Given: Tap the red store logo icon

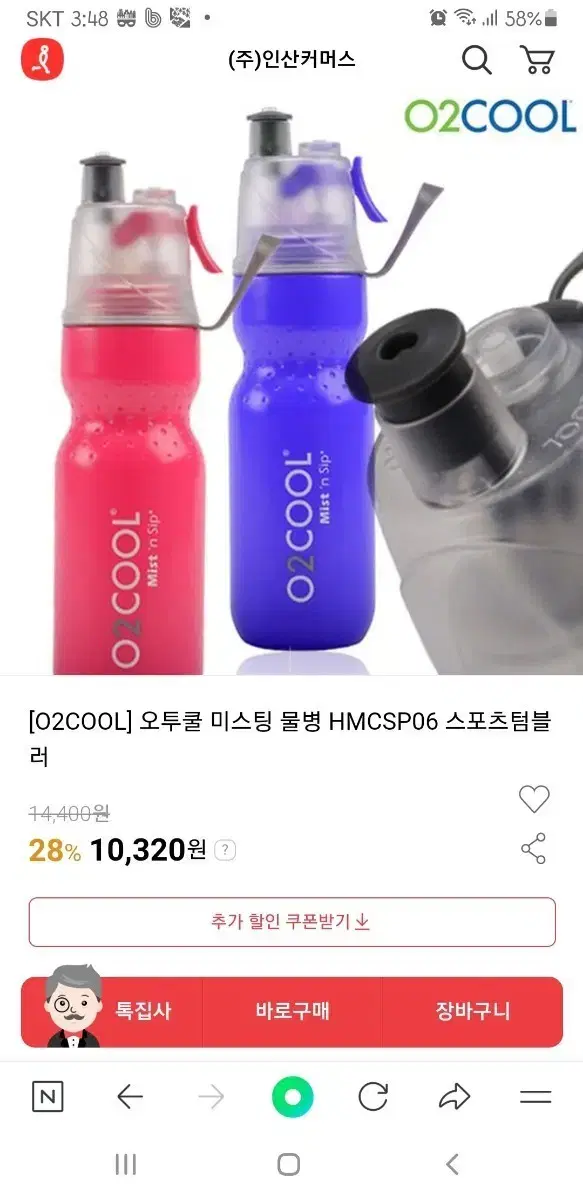Looking at the screenshot, I should [x=42, y=60].
